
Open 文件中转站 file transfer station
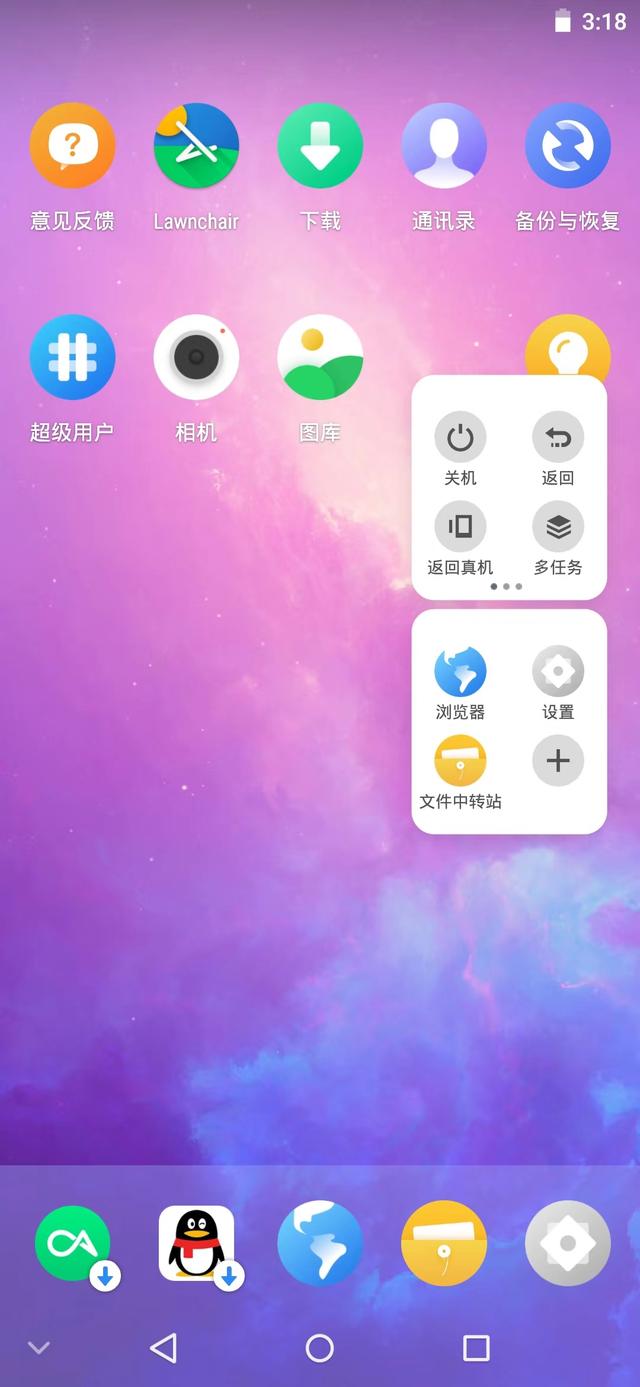460,761
